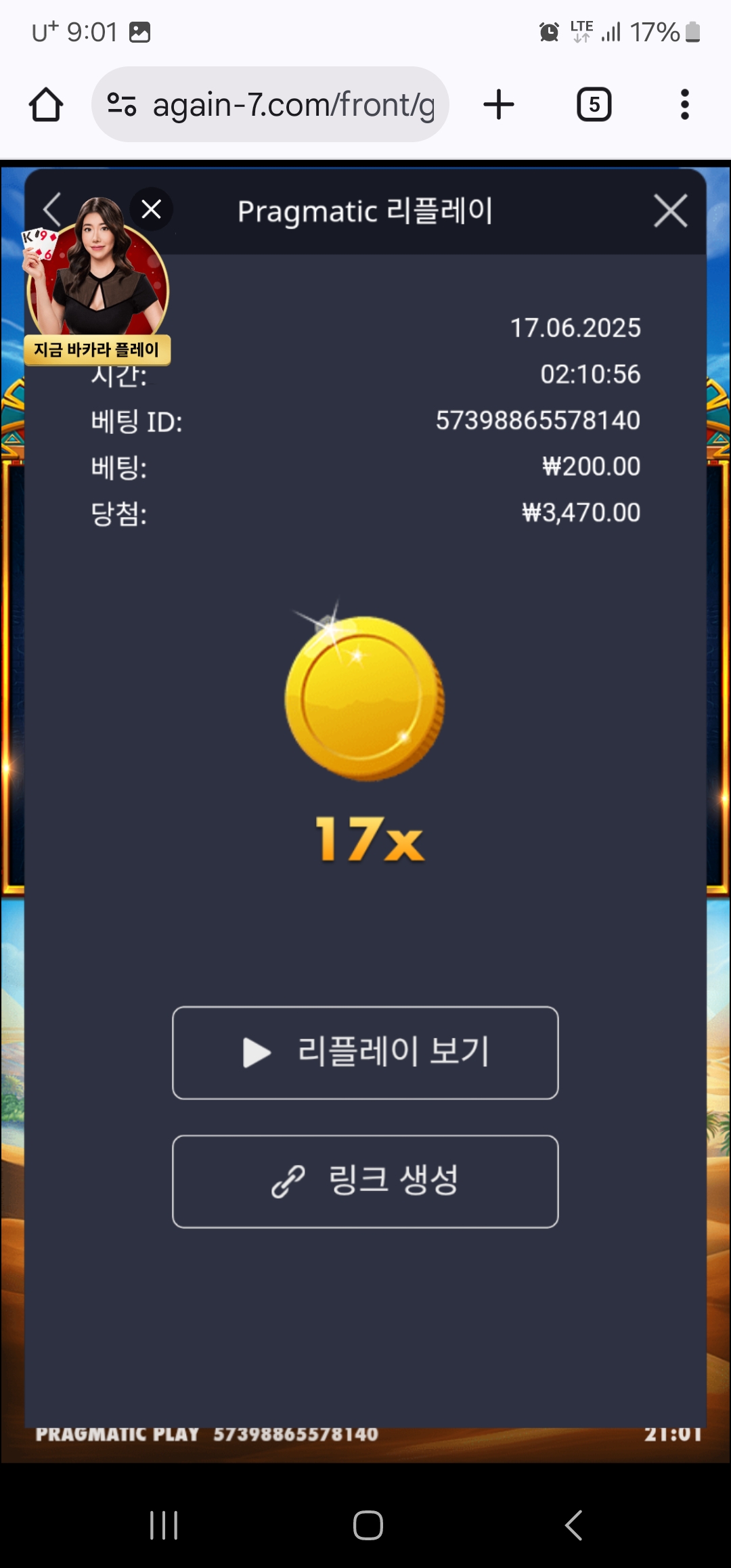Close the Pragmatic replay dialog
The image size is (731, 1568).
point(670,211)
